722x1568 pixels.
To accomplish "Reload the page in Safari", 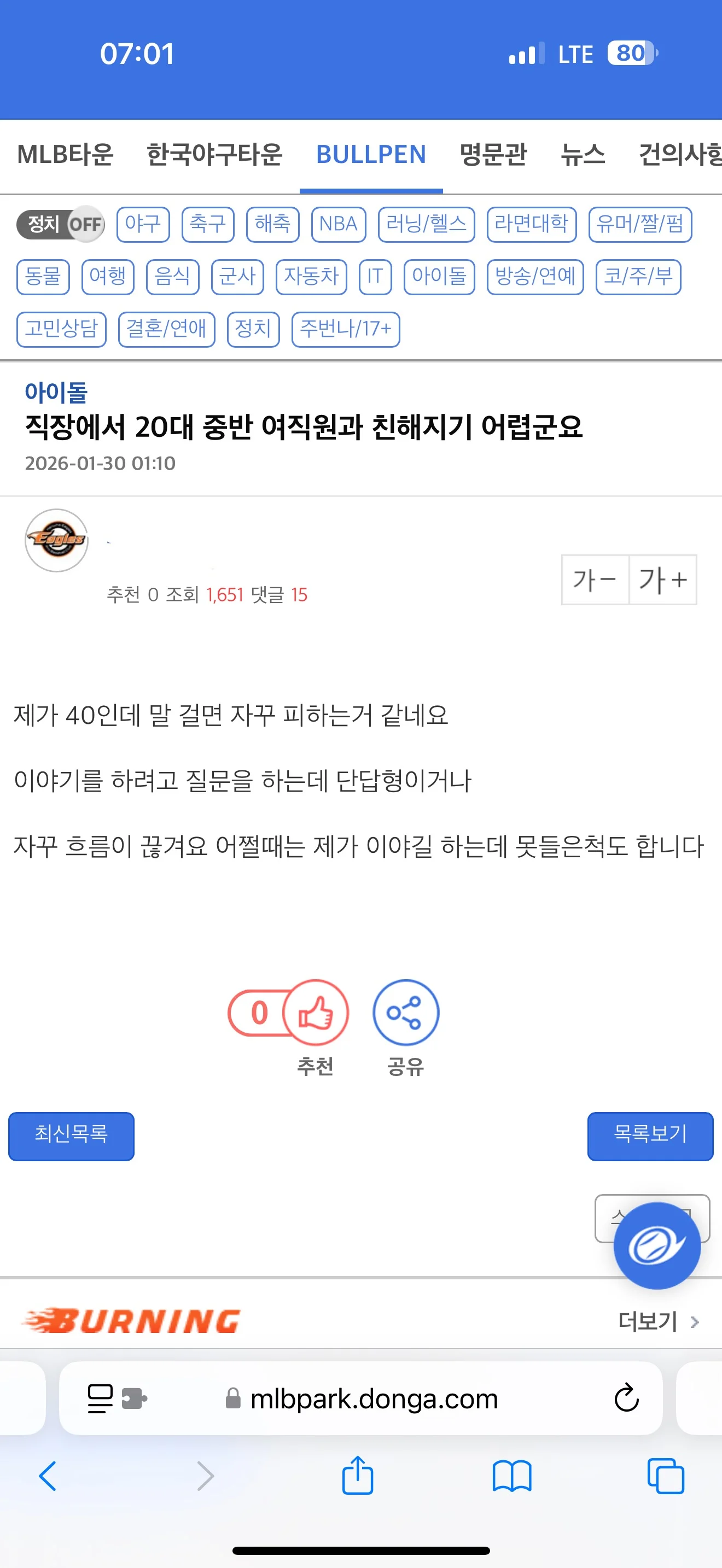I will [626, 1398].
